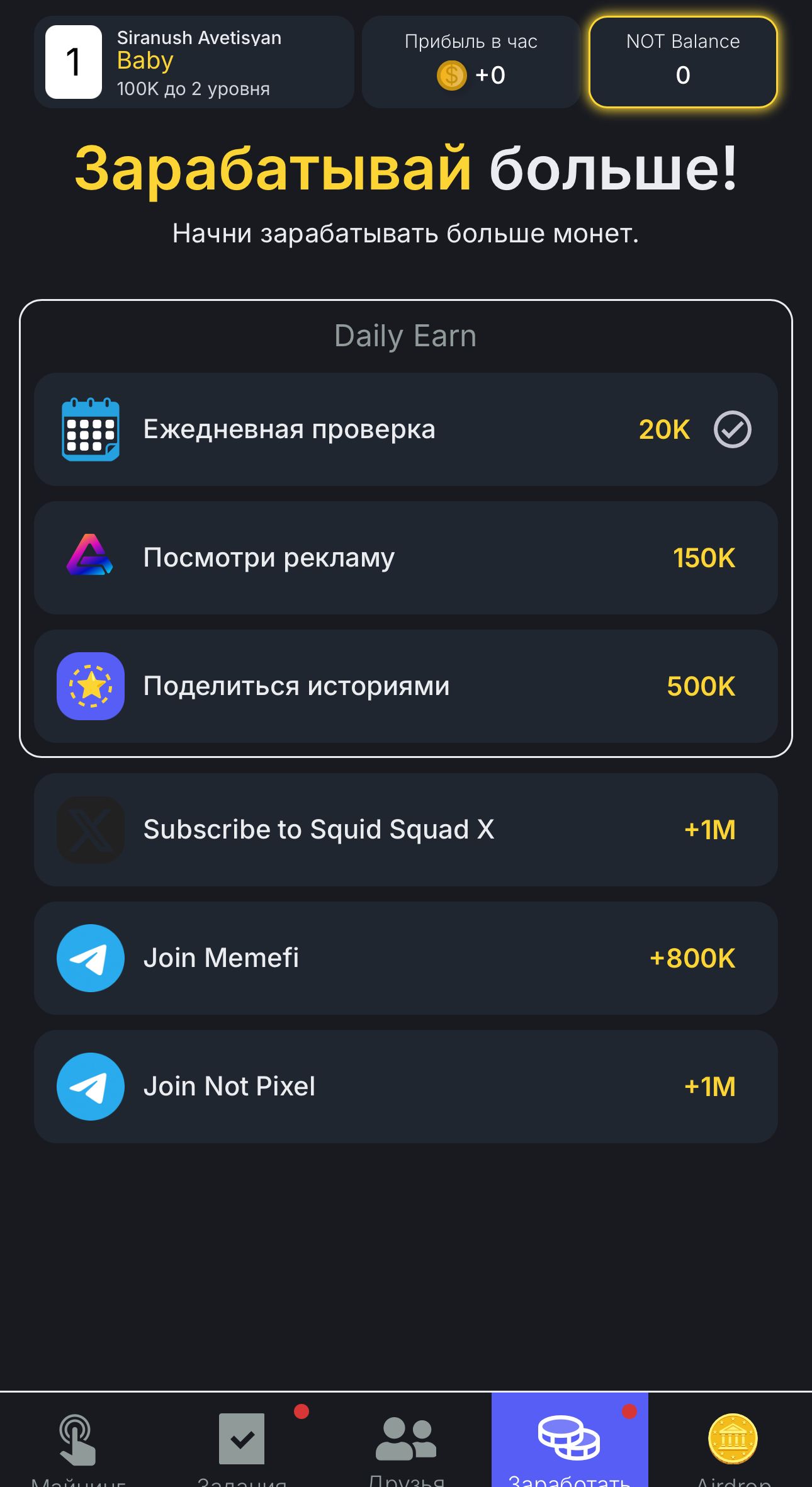Select the Заработать tab
The width and height of the screenshot is (812, 1487).
(x=570, y=1445)
